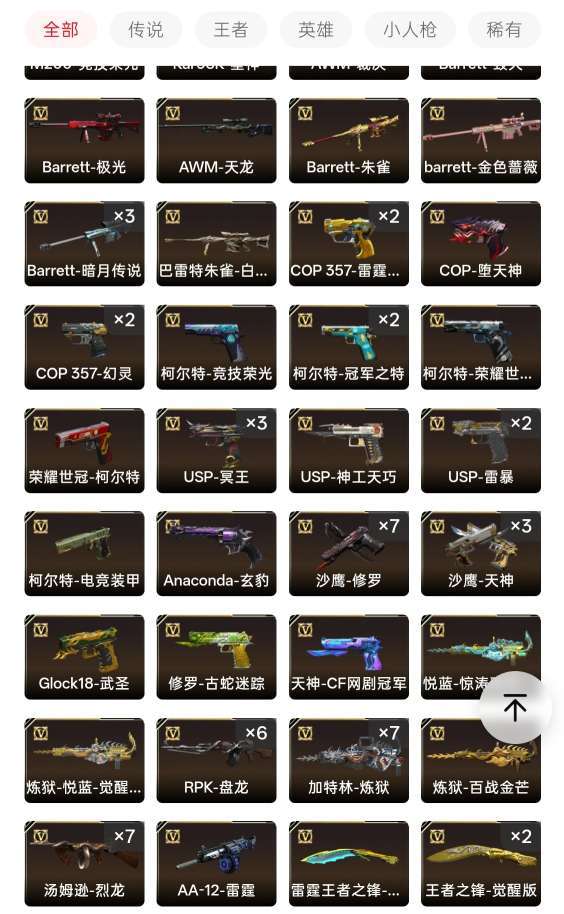Select the 王者 category tab
This screenshot has width=564, height=914.
pos(231,29)
